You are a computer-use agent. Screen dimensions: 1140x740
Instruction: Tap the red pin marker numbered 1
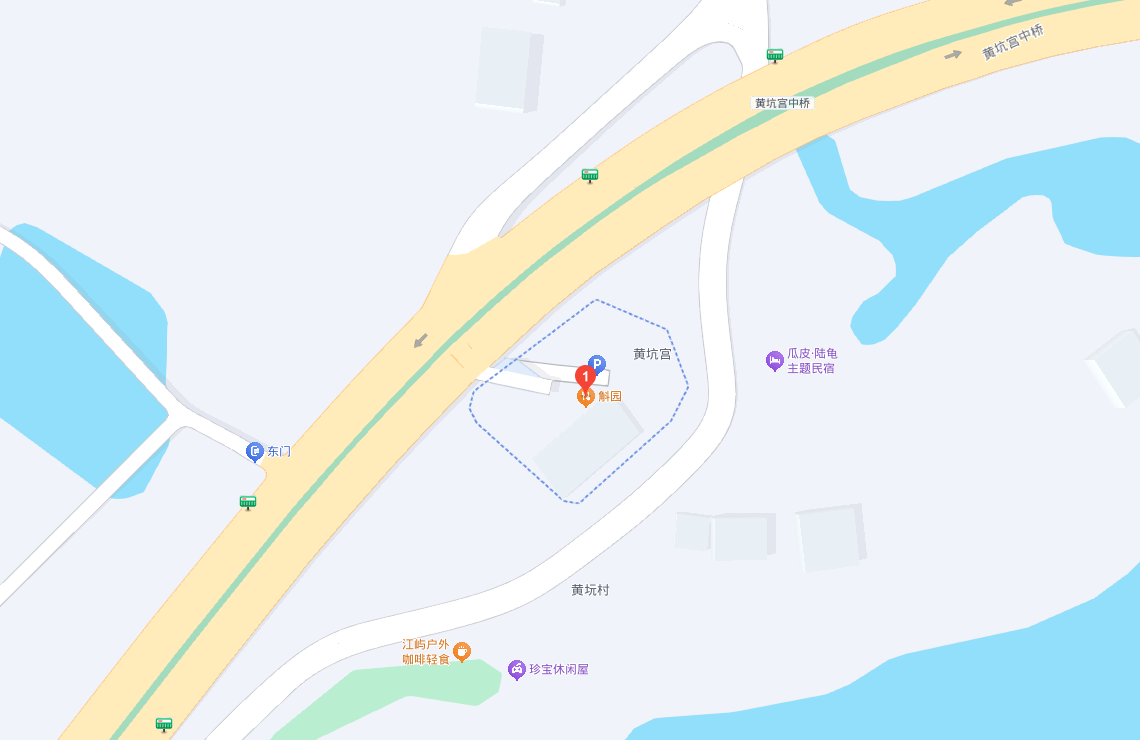(585, 378)
